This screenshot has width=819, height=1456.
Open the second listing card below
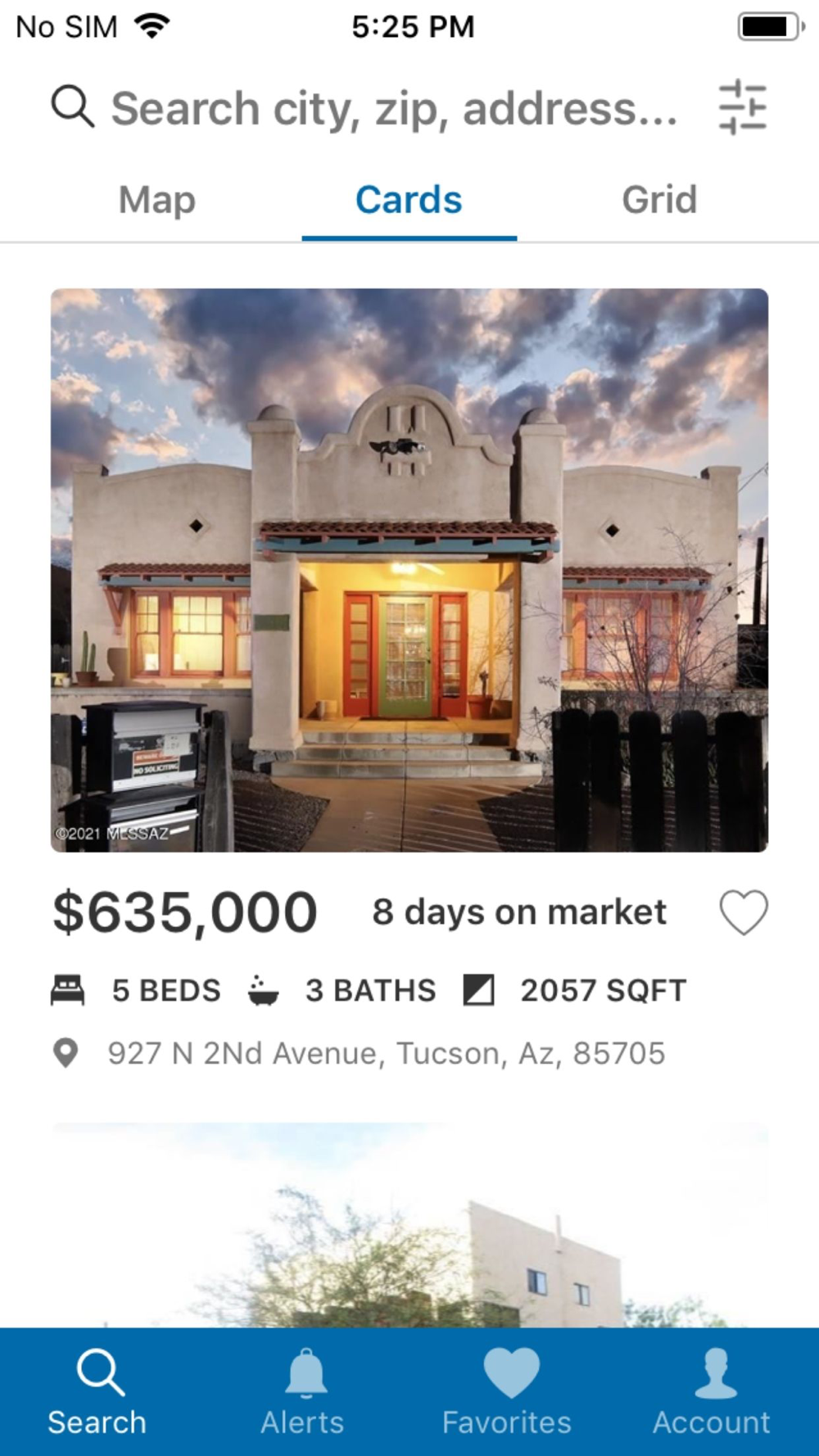[x=409, y=1225]
